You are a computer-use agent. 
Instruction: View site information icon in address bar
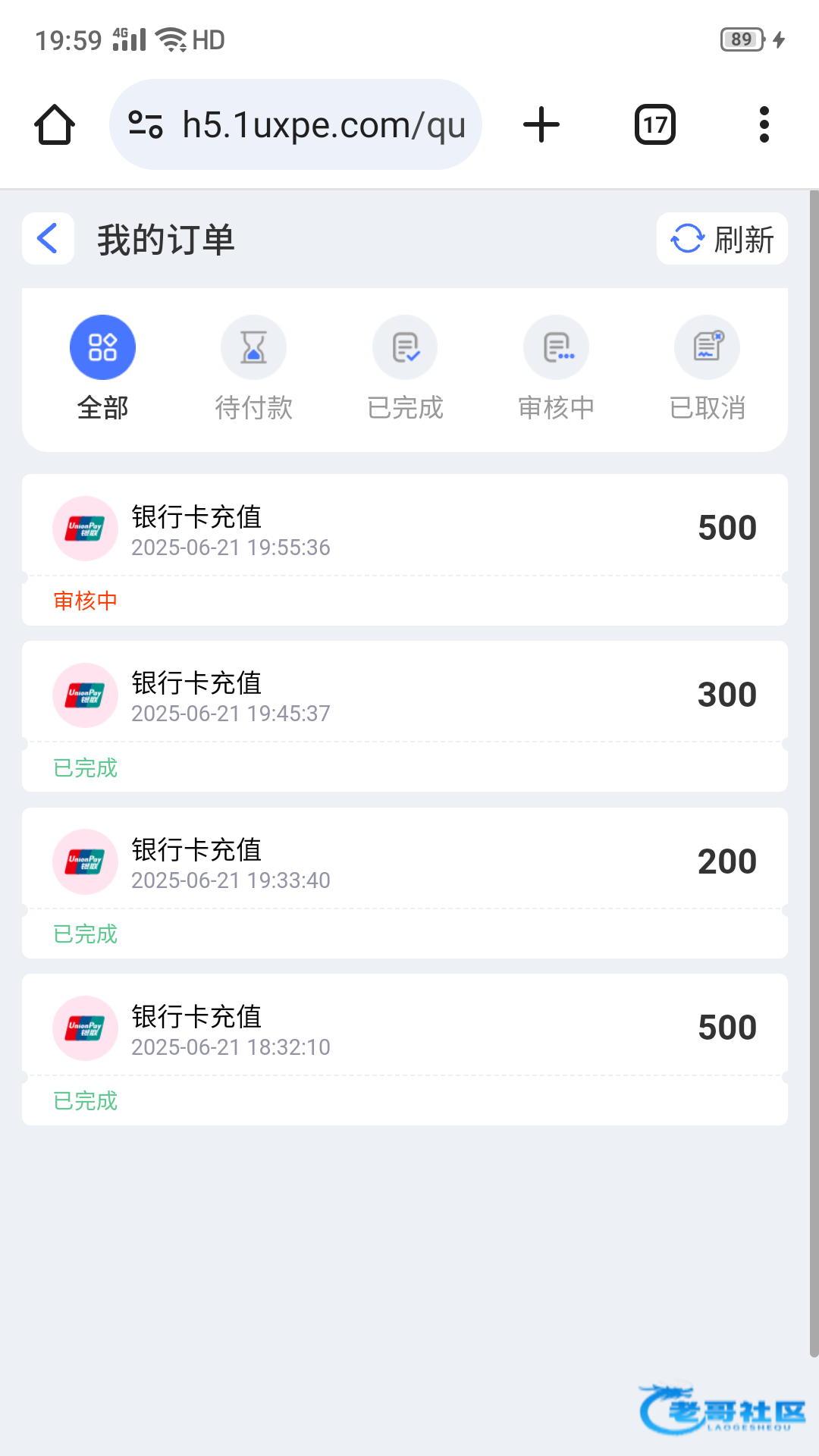pos(146,125)
